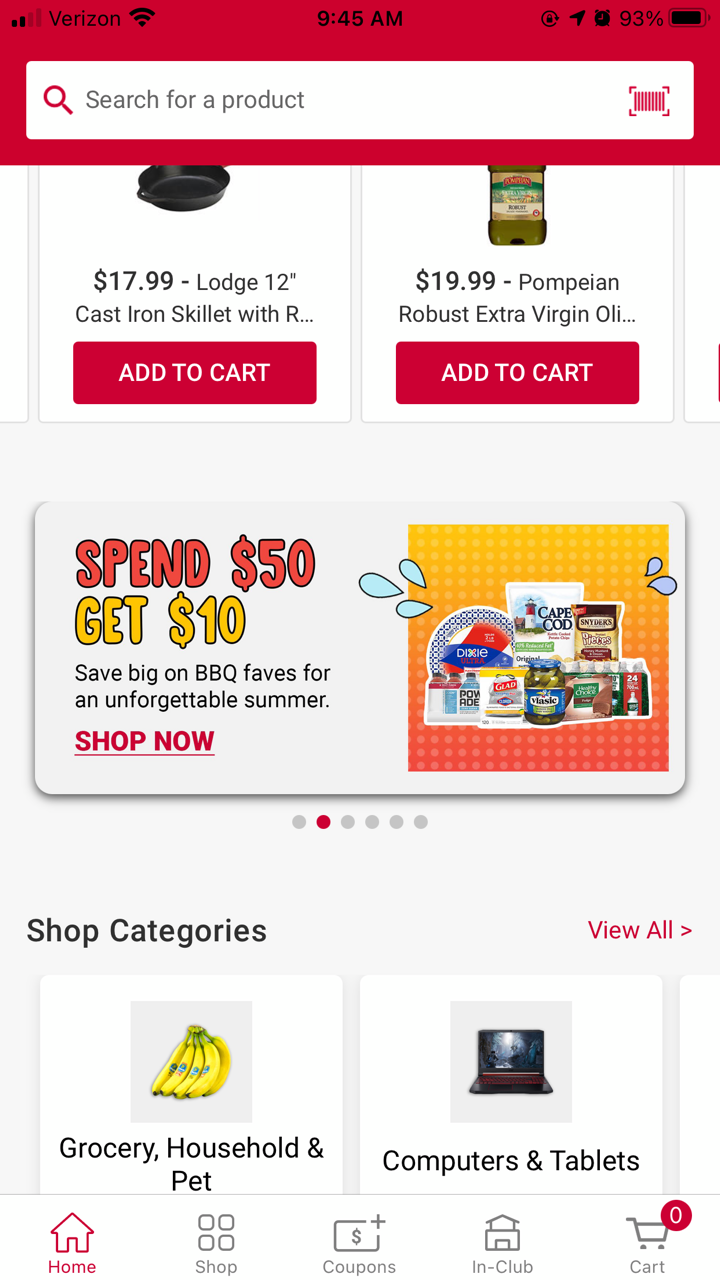This screenshot has height=1280, width=720.
Task: View all shop categories
Action: [639, 930]
